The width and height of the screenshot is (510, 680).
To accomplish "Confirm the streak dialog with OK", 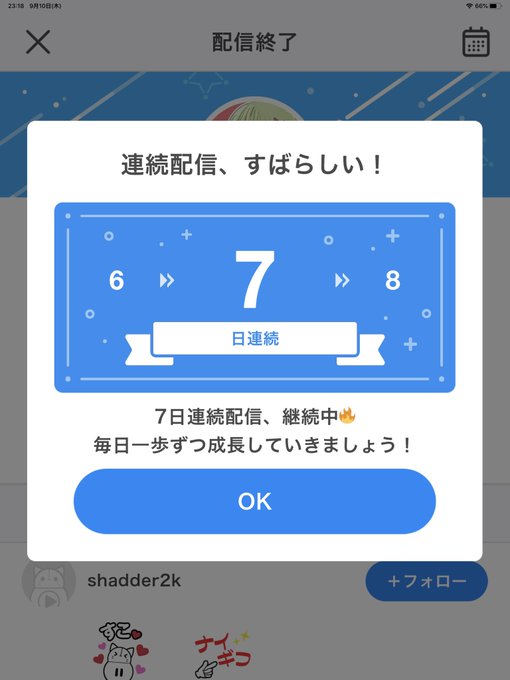I will pyautogui.click(x=255, y=501).
